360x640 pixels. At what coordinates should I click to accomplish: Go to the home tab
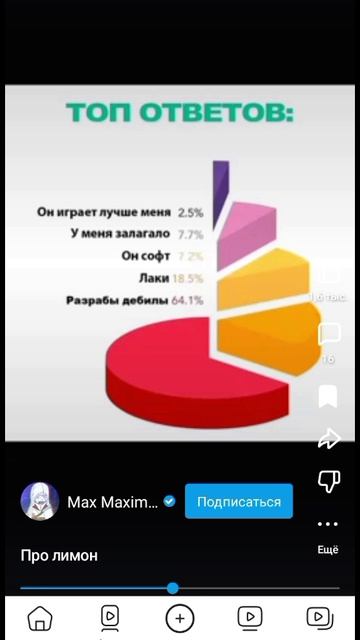(40, 618)
